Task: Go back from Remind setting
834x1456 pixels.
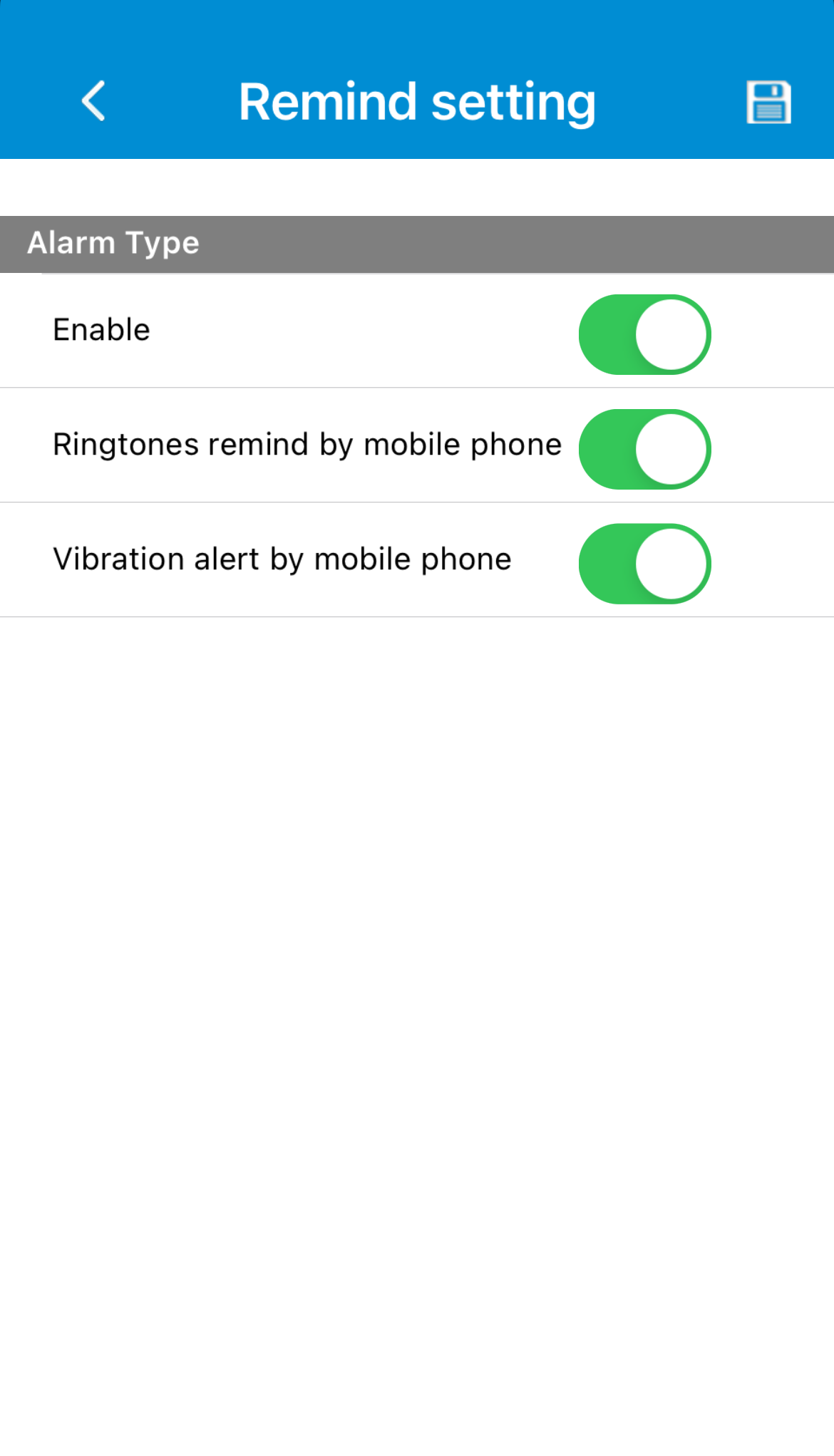Action: click(x=94, y=101)
